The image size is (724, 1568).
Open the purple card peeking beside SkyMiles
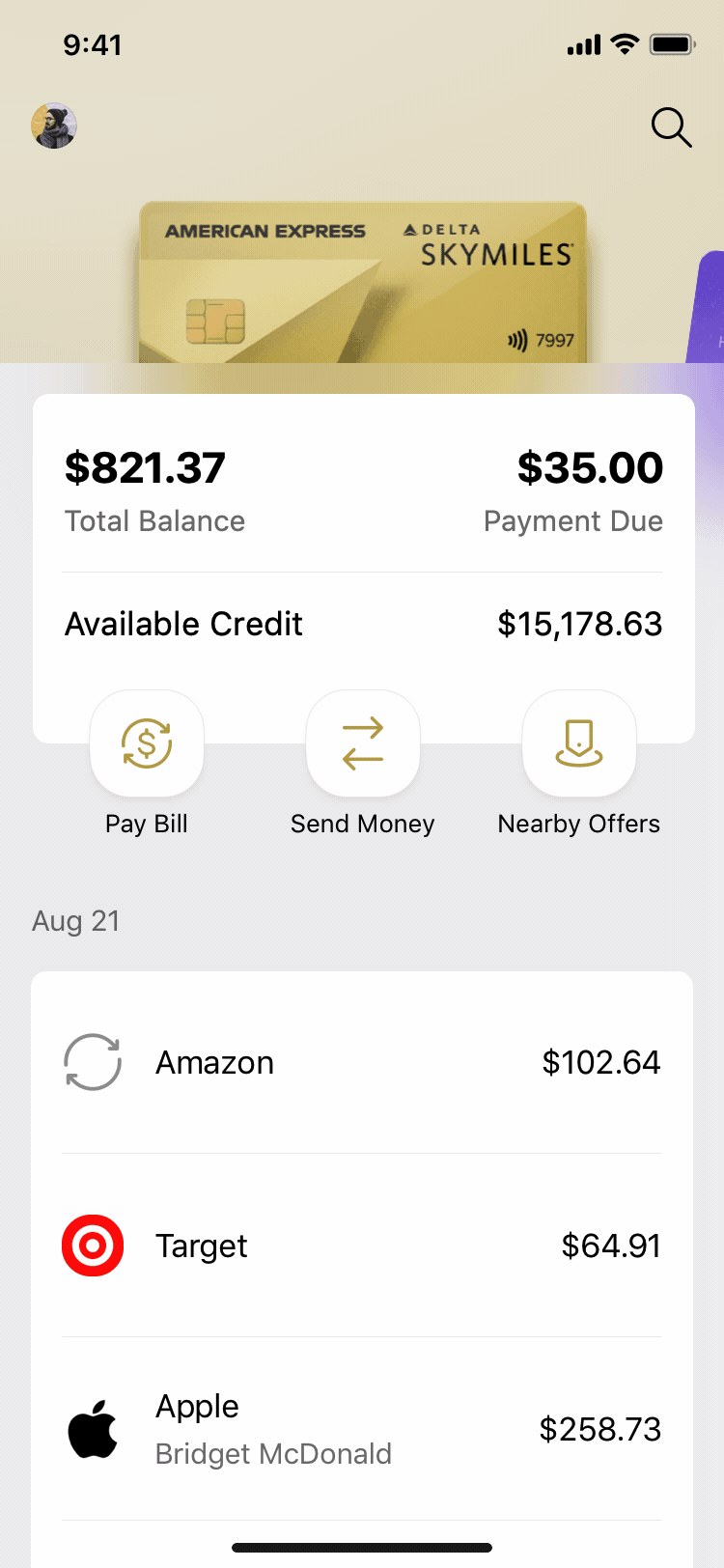(x=706, y=307)
